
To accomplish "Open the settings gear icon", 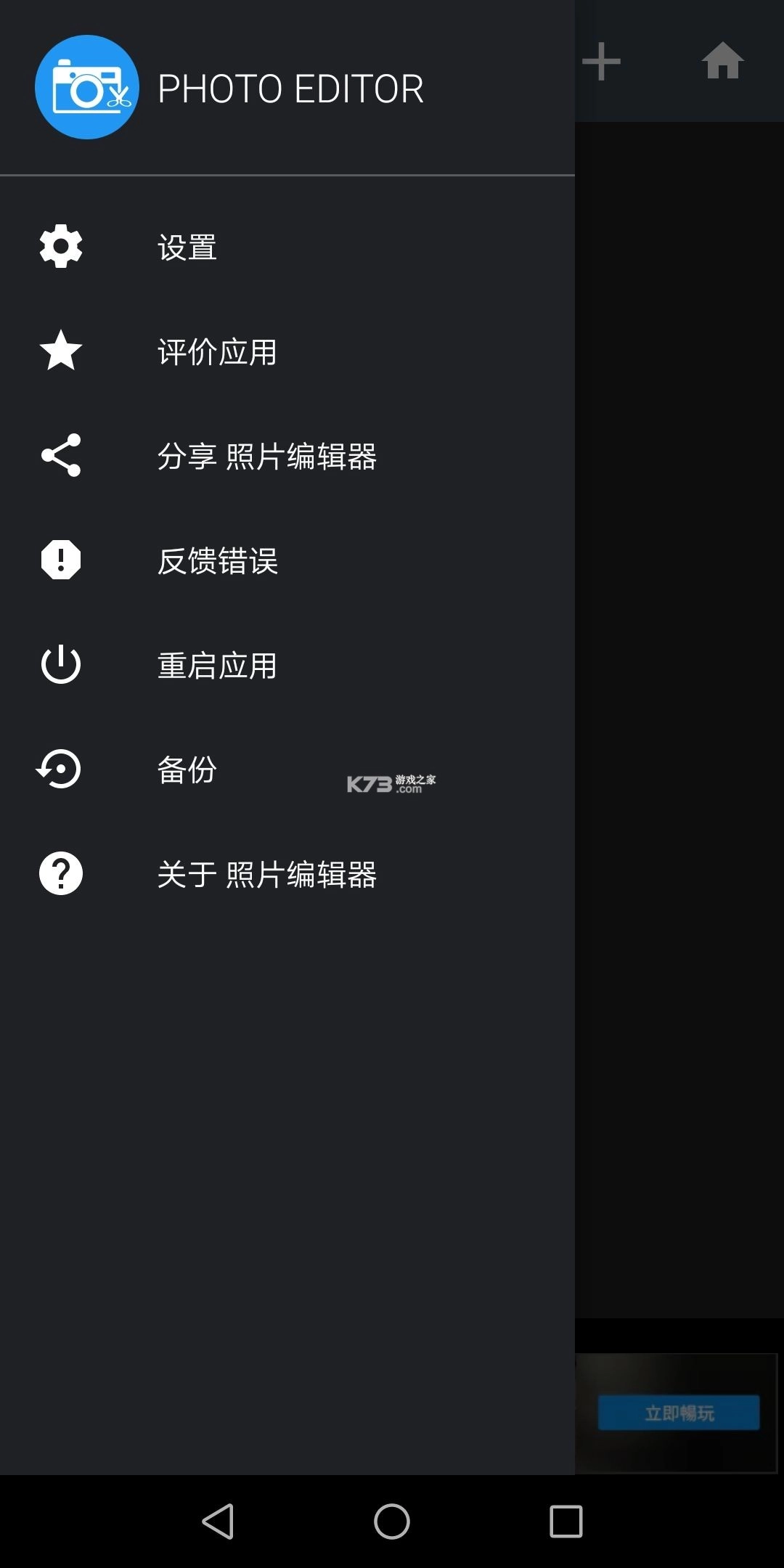I will pos(60,247).
